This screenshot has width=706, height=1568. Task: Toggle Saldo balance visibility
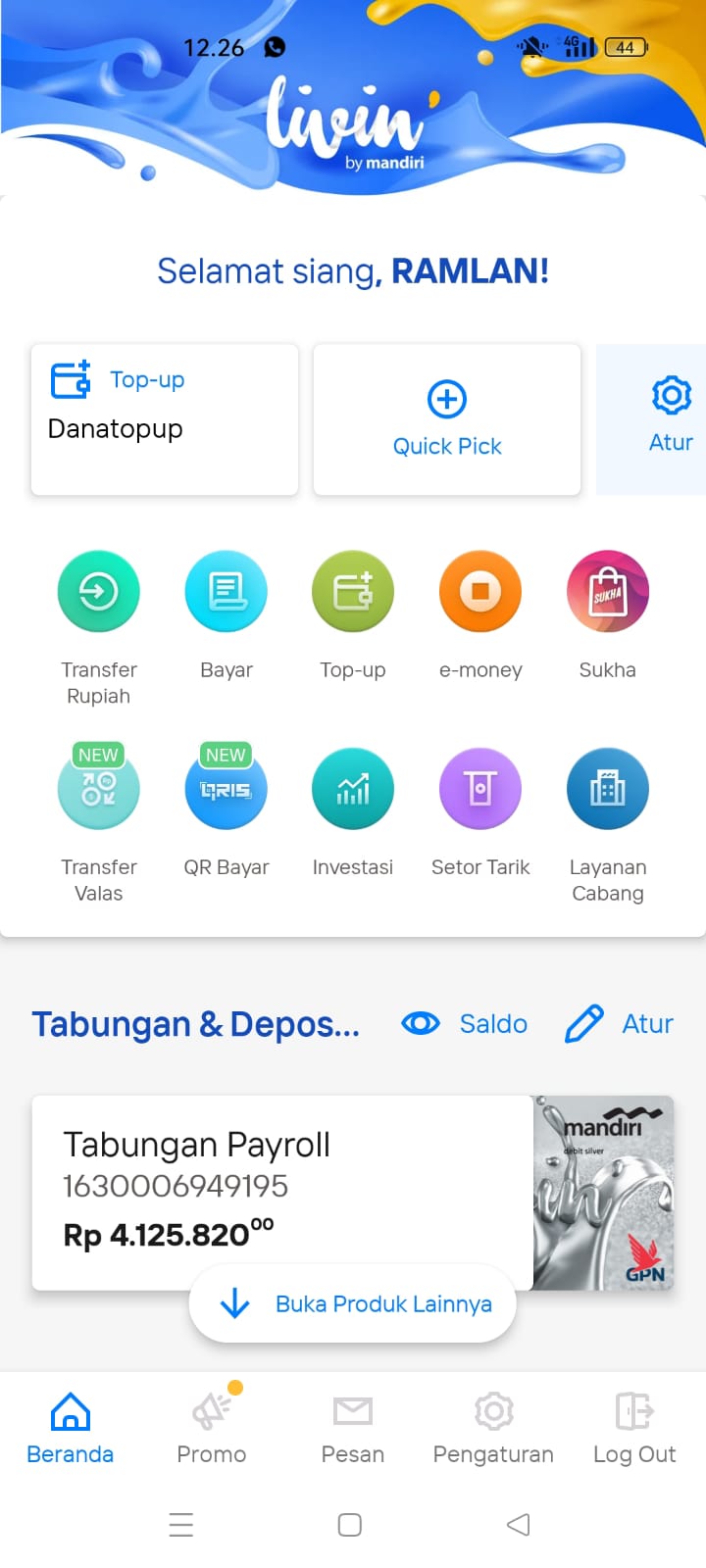[x=465, y=1023]
